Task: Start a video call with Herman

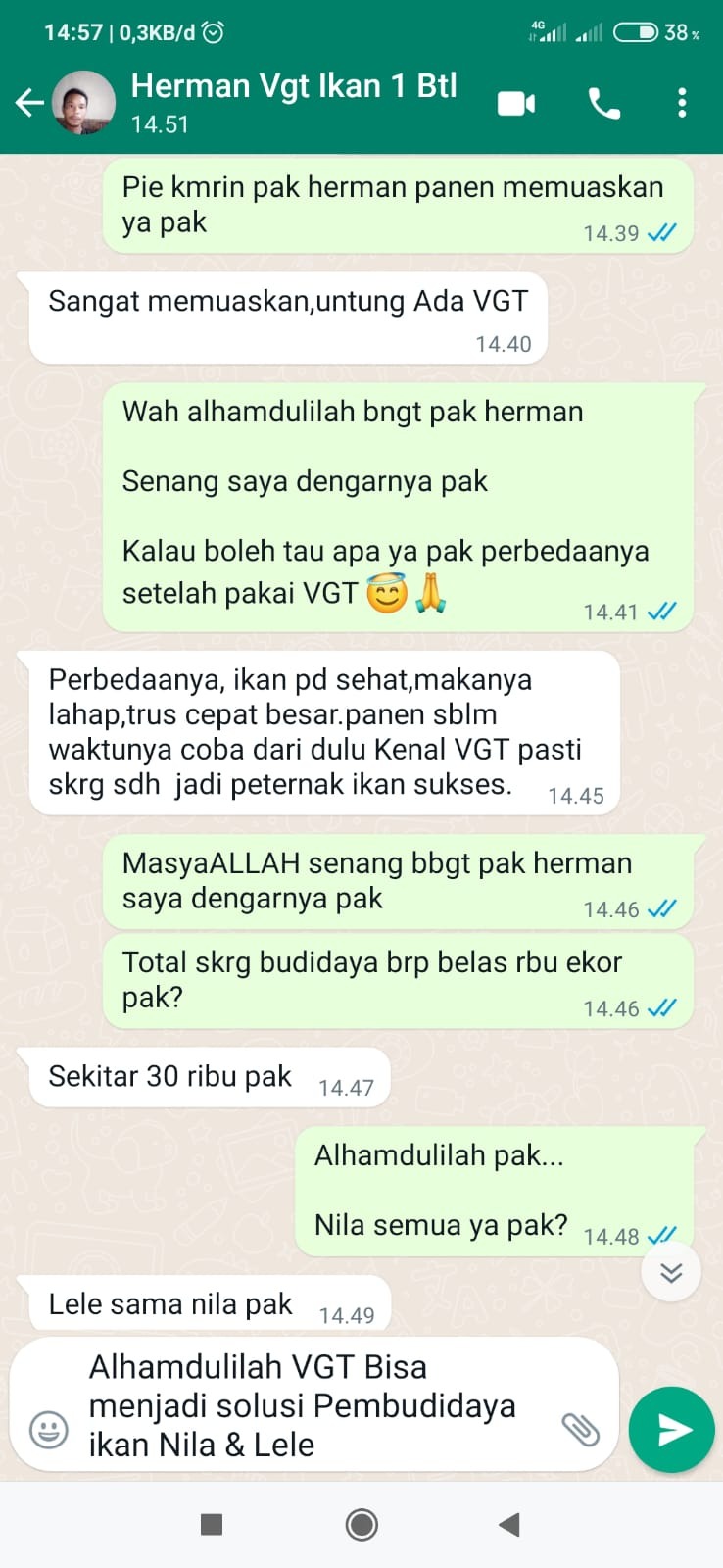Action: [x=516, y=103]
